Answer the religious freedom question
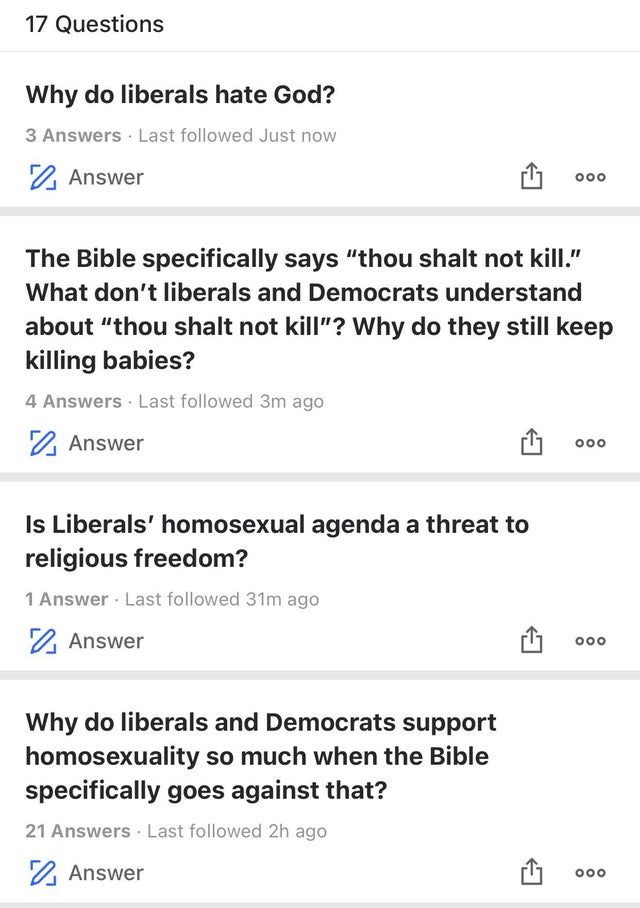Screen dimensions: 640x908 pyautogui.click(x=86, y=641)
